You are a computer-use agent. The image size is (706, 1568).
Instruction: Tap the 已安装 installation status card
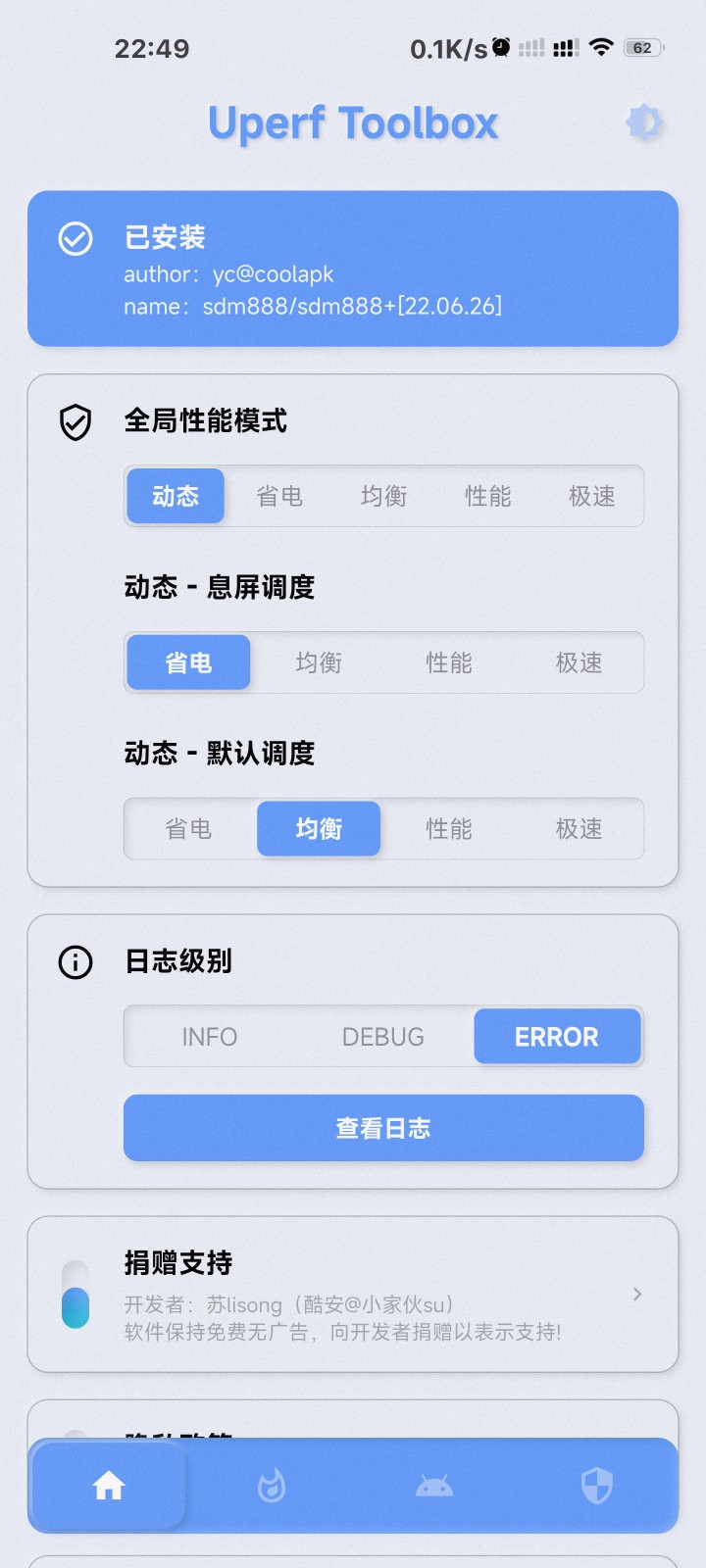(x=353, y=268)
